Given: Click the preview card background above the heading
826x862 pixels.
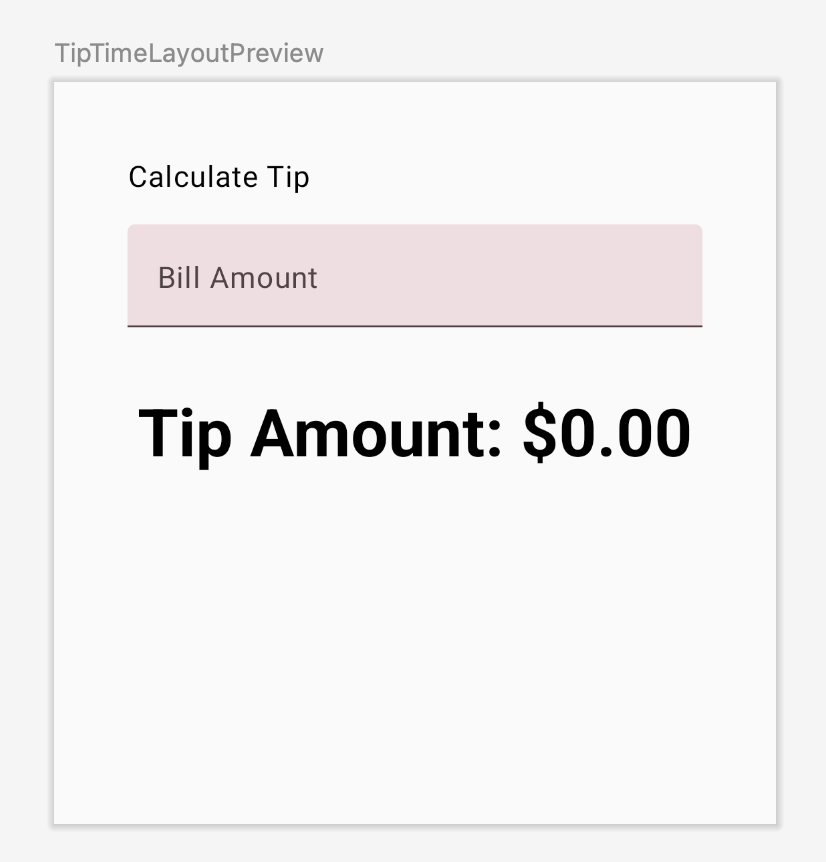Looking at the screenshot, I should coord(414,120).
